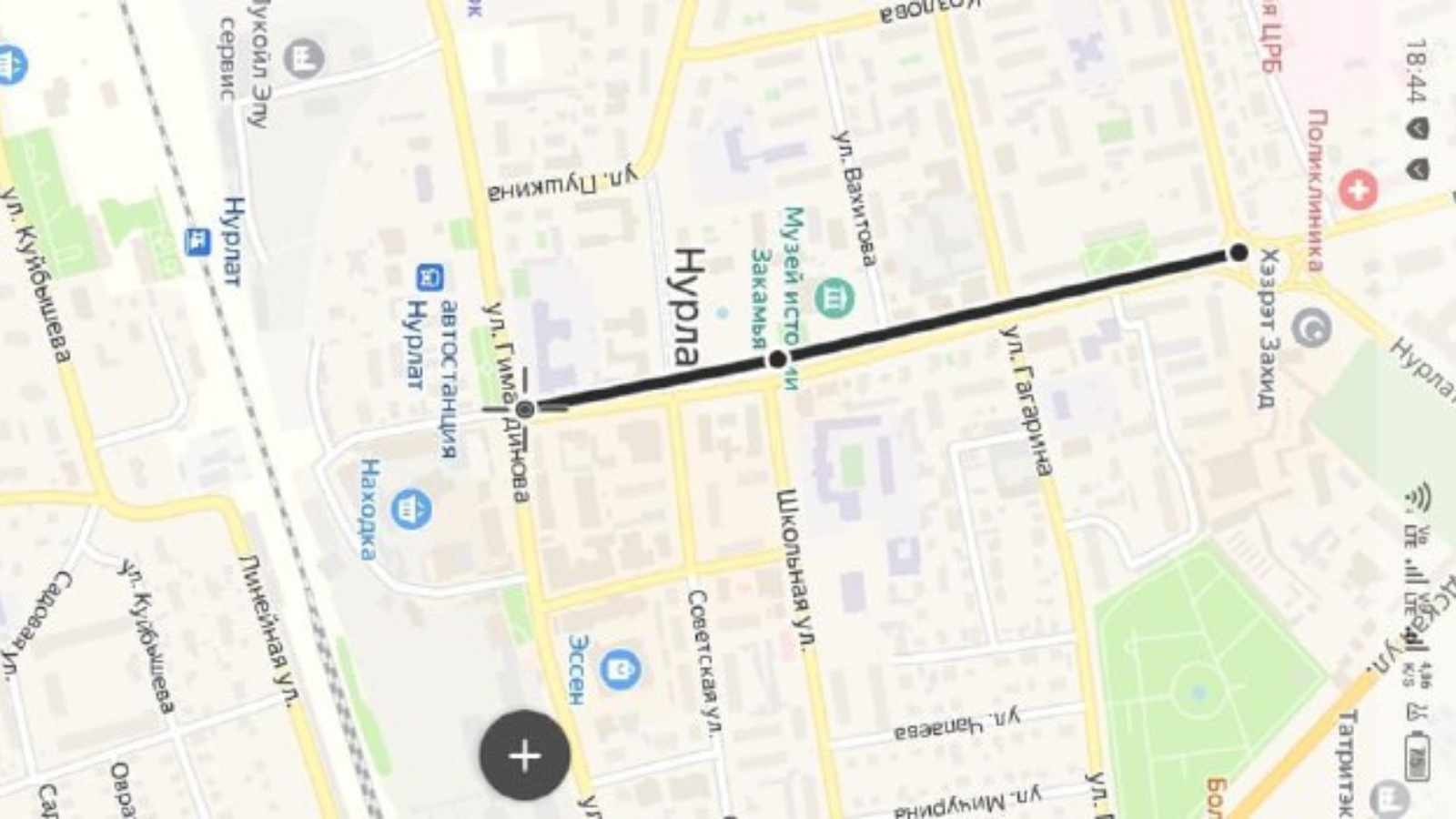Open the Нурлат railway station marker
This screenshot has width=1456, height=819.
(197, 241)
